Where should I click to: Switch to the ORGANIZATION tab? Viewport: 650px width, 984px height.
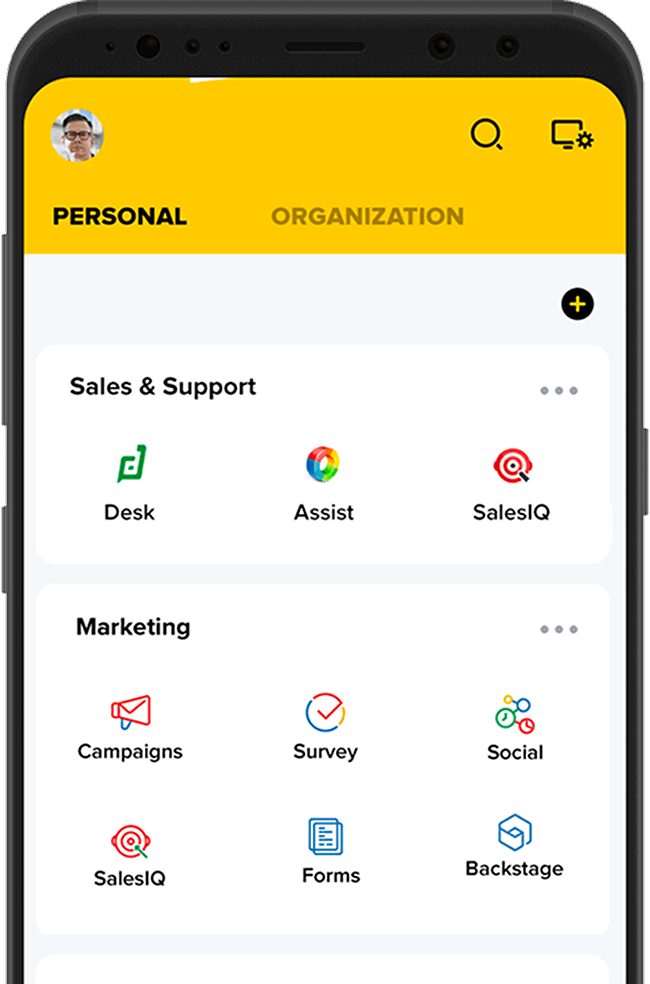click(x=367, y=217)
